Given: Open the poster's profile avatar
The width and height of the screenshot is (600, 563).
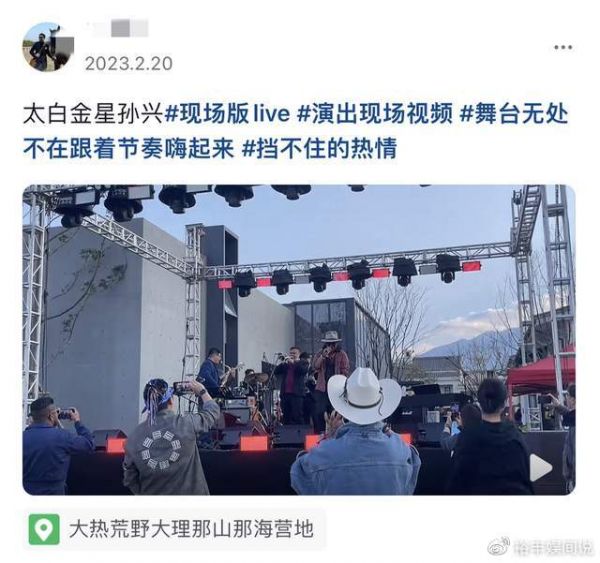Looking at the screenshot, I should (47, 47).
